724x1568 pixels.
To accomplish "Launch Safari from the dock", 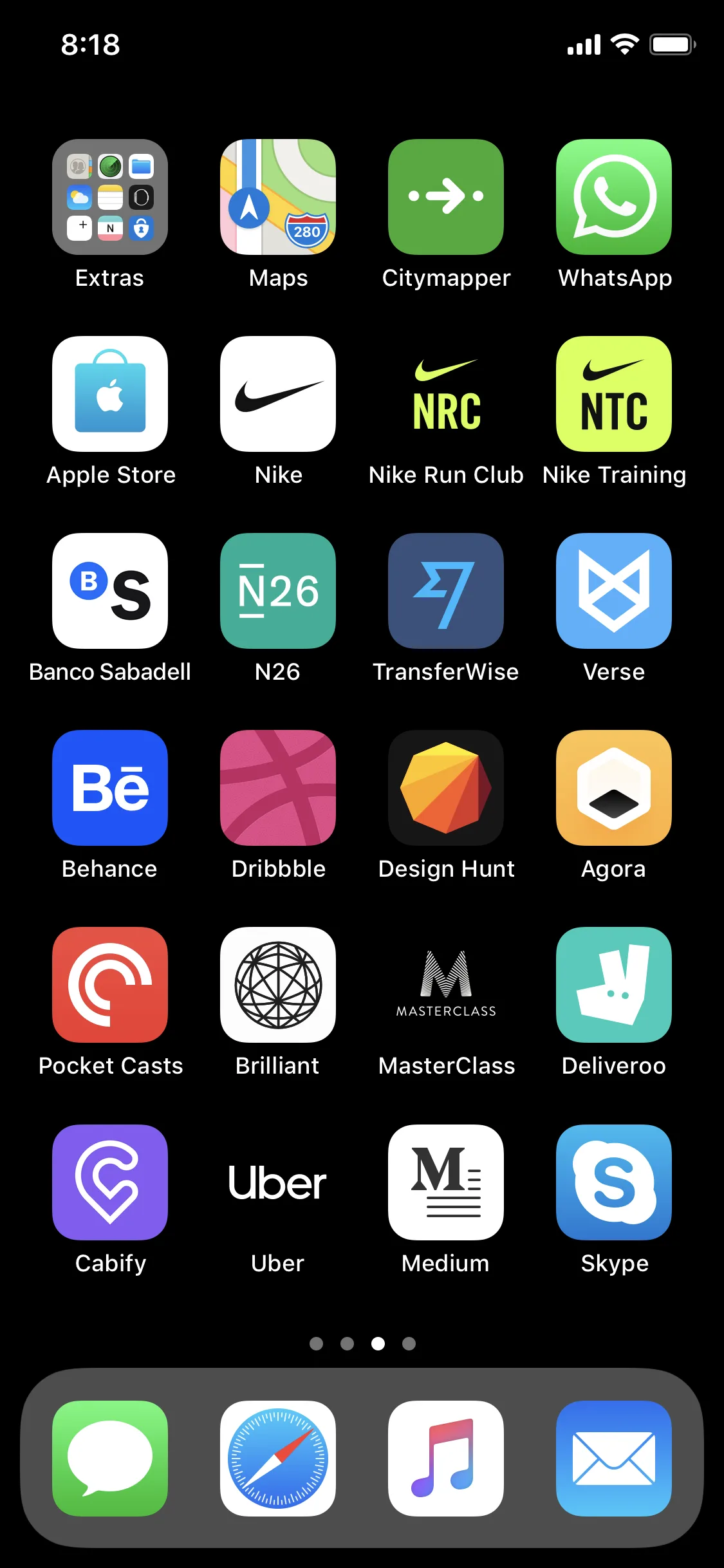I will pyautogui.click(x=278, y=1459).
